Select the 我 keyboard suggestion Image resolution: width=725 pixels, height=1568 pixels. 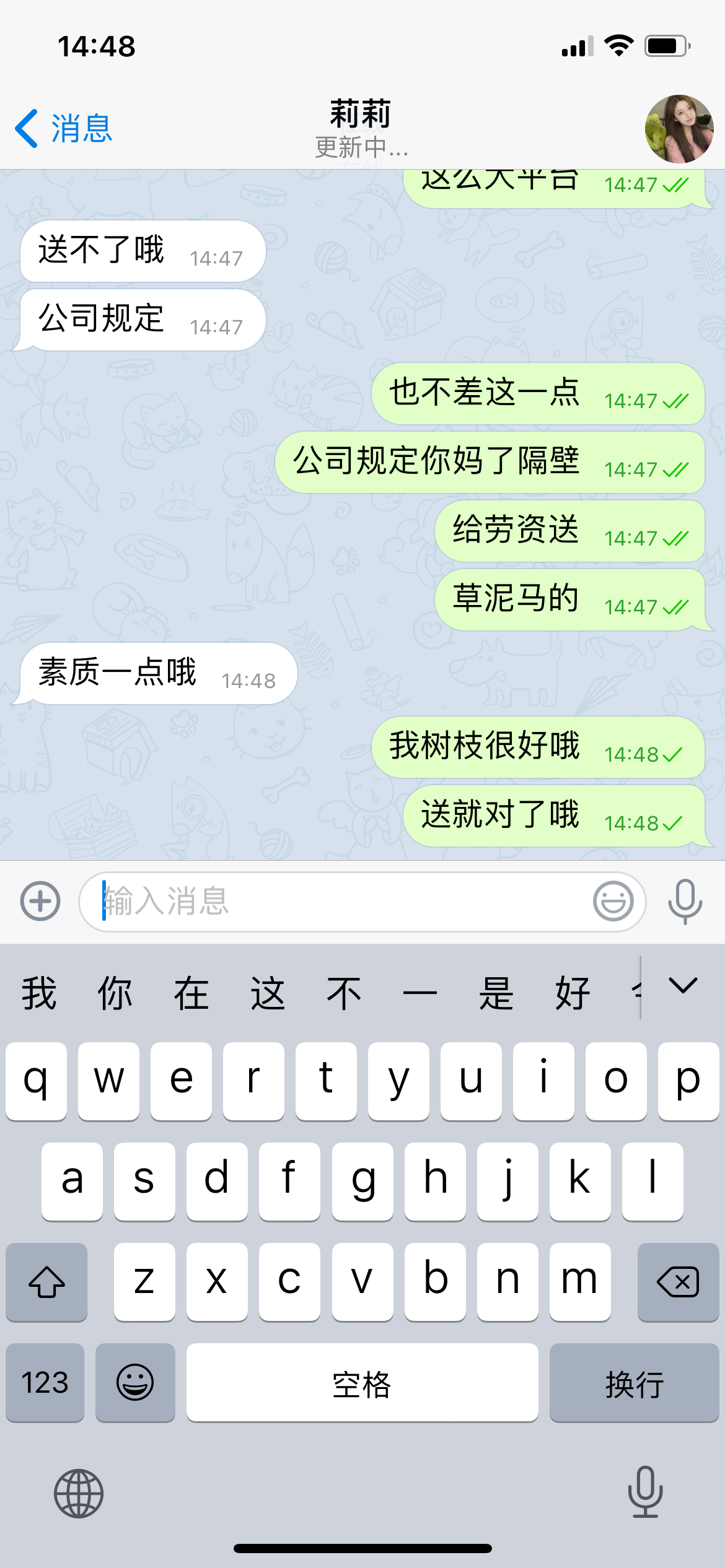(39, 993)
